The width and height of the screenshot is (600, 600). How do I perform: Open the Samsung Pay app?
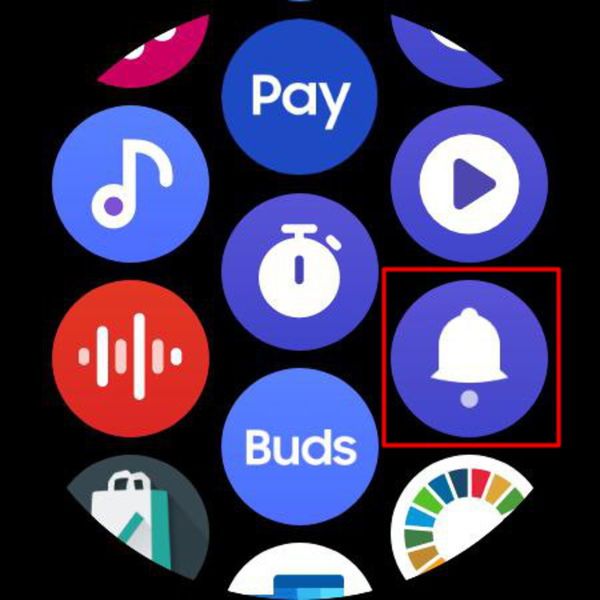click(x=299, y=96)
